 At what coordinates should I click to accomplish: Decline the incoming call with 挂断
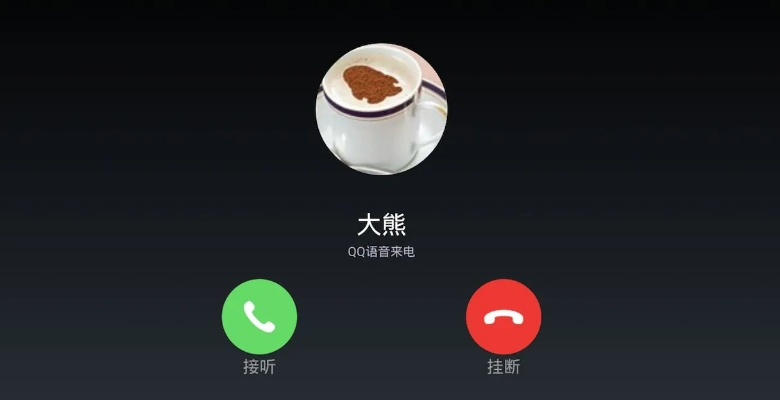point(503,317)
